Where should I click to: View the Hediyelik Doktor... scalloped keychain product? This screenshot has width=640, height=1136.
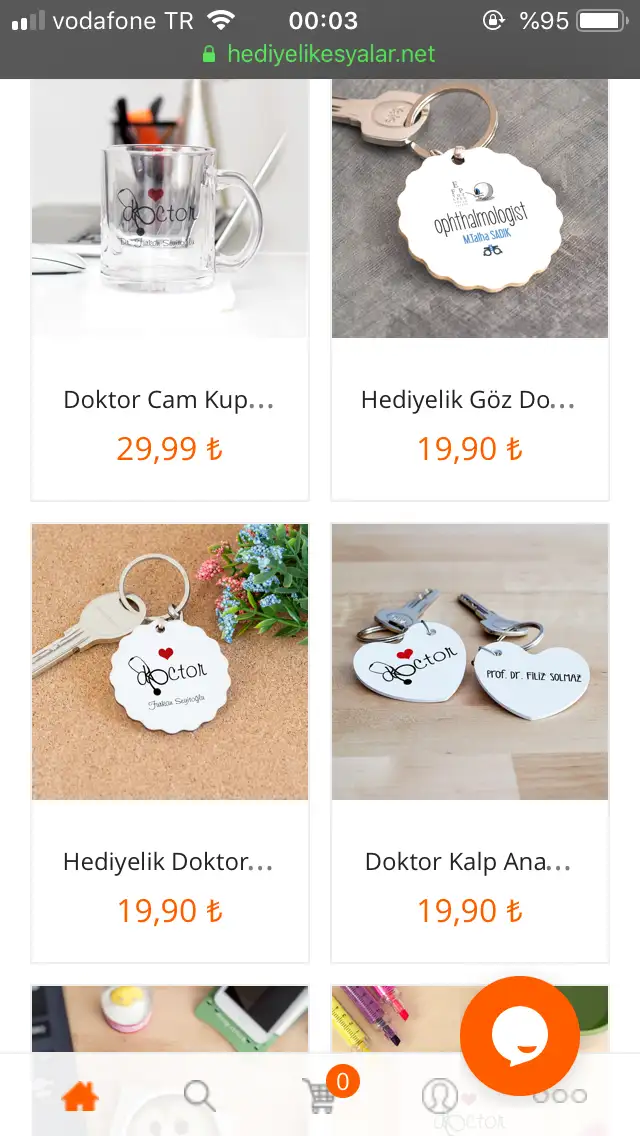pos(170,743)
